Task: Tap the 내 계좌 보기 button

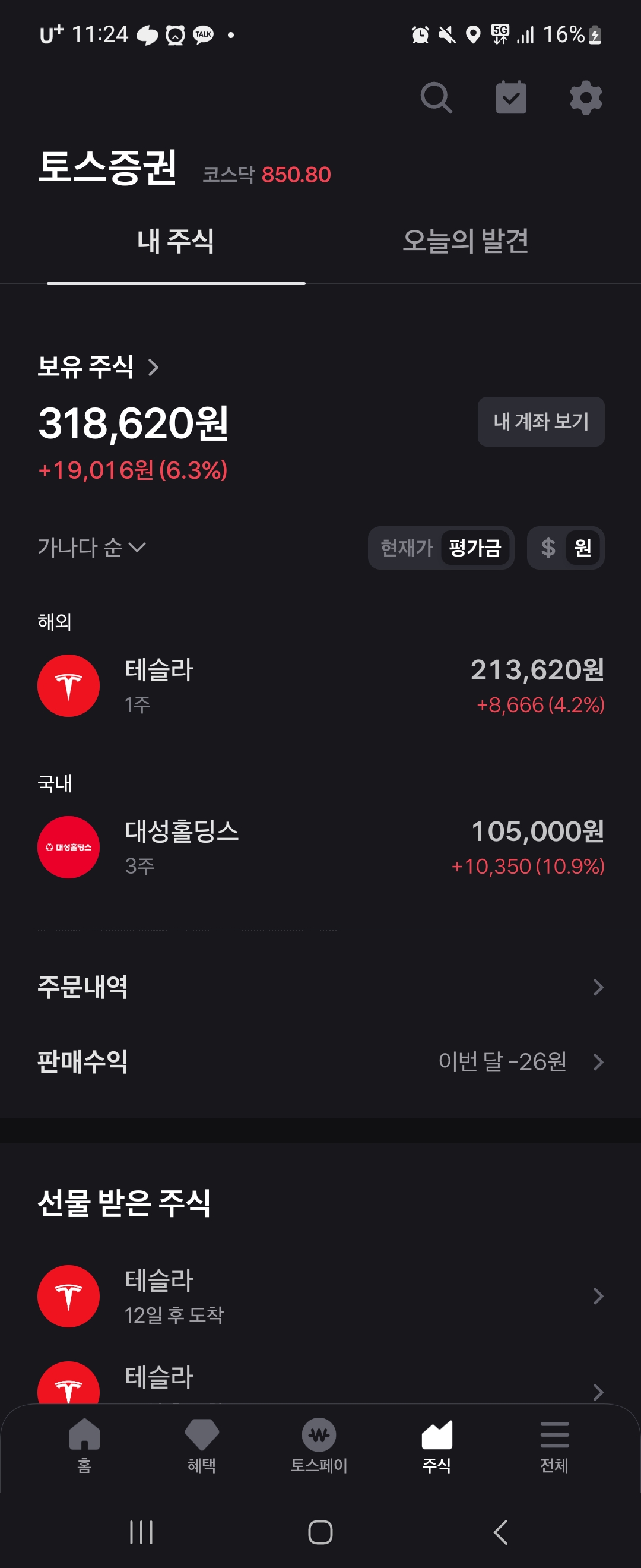Action: pos(541,421)
